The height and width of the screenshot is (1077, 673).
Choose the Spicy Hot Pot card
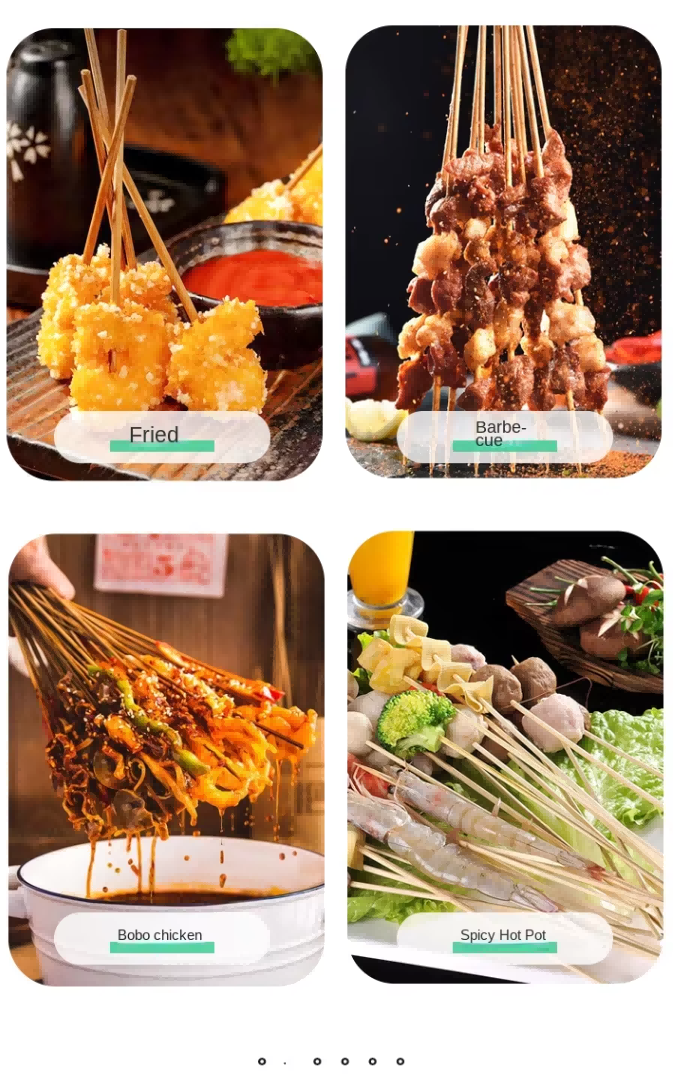(x=504, y=758)
